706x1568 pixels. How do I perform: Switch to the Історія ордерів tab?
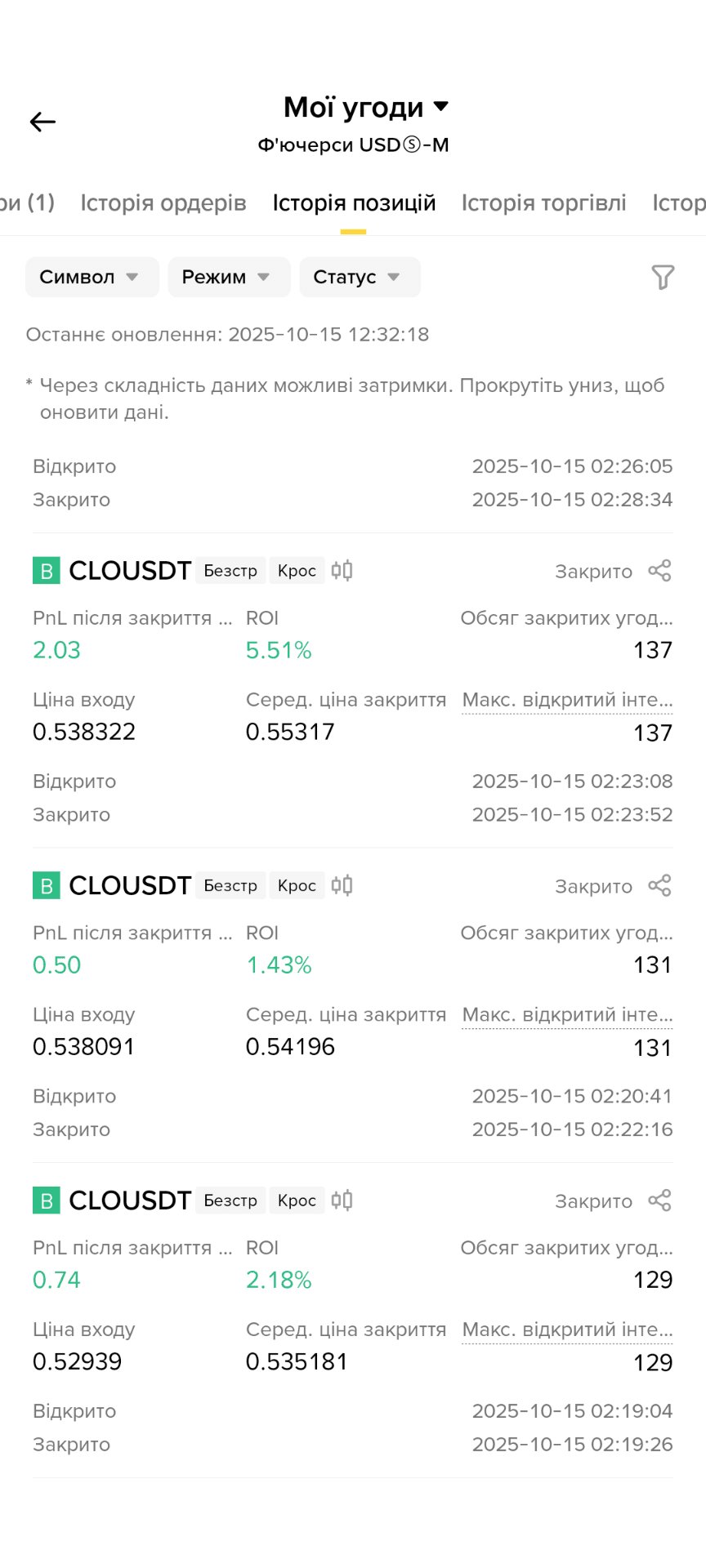163,203
